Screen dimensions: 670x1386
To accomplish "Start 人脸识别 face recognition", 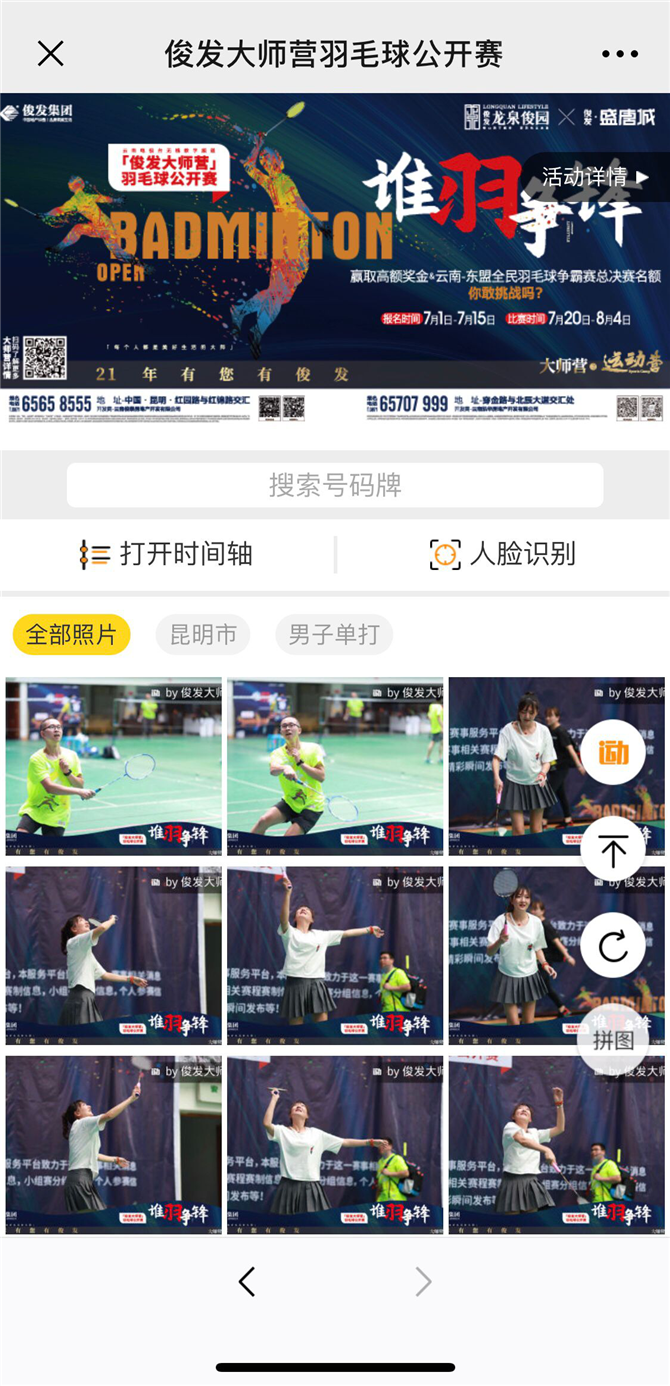I will click(503, 554).
